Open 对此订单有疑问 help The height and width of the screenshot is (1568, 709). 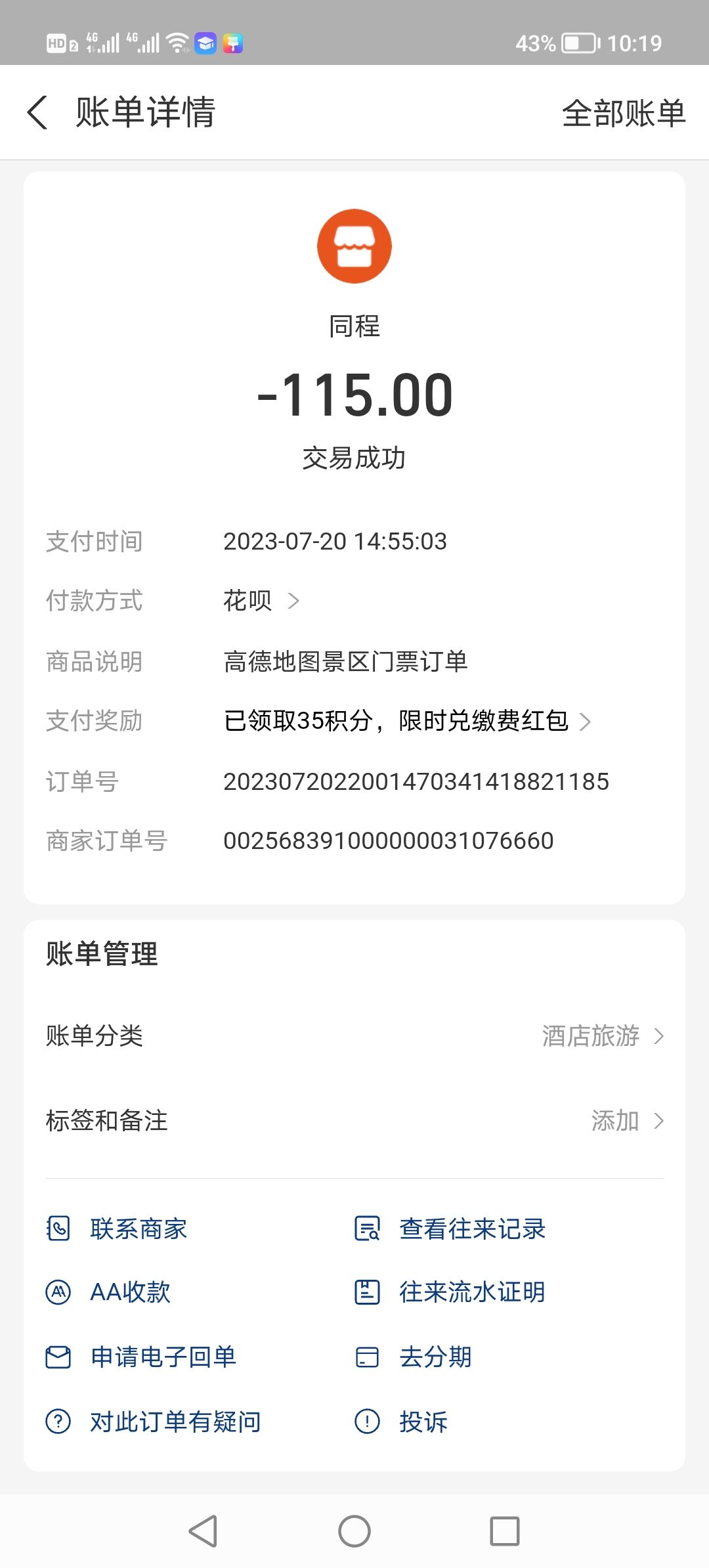click(175, 1422)
